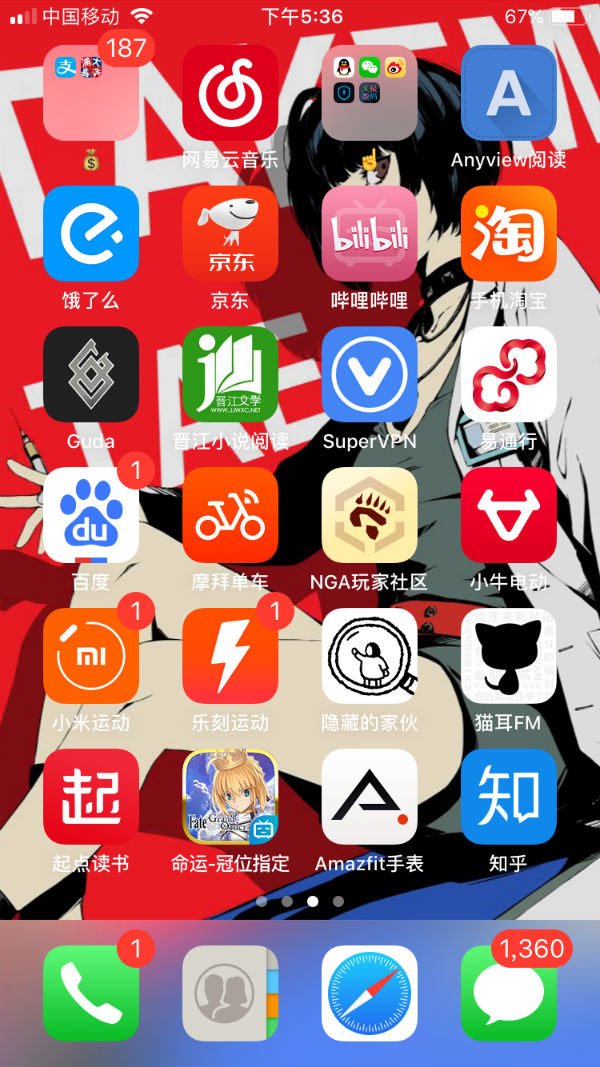This screenshot has width=600, height=1067.
Task: Open the SuperVPN app
Action: (x=369, y=374)
